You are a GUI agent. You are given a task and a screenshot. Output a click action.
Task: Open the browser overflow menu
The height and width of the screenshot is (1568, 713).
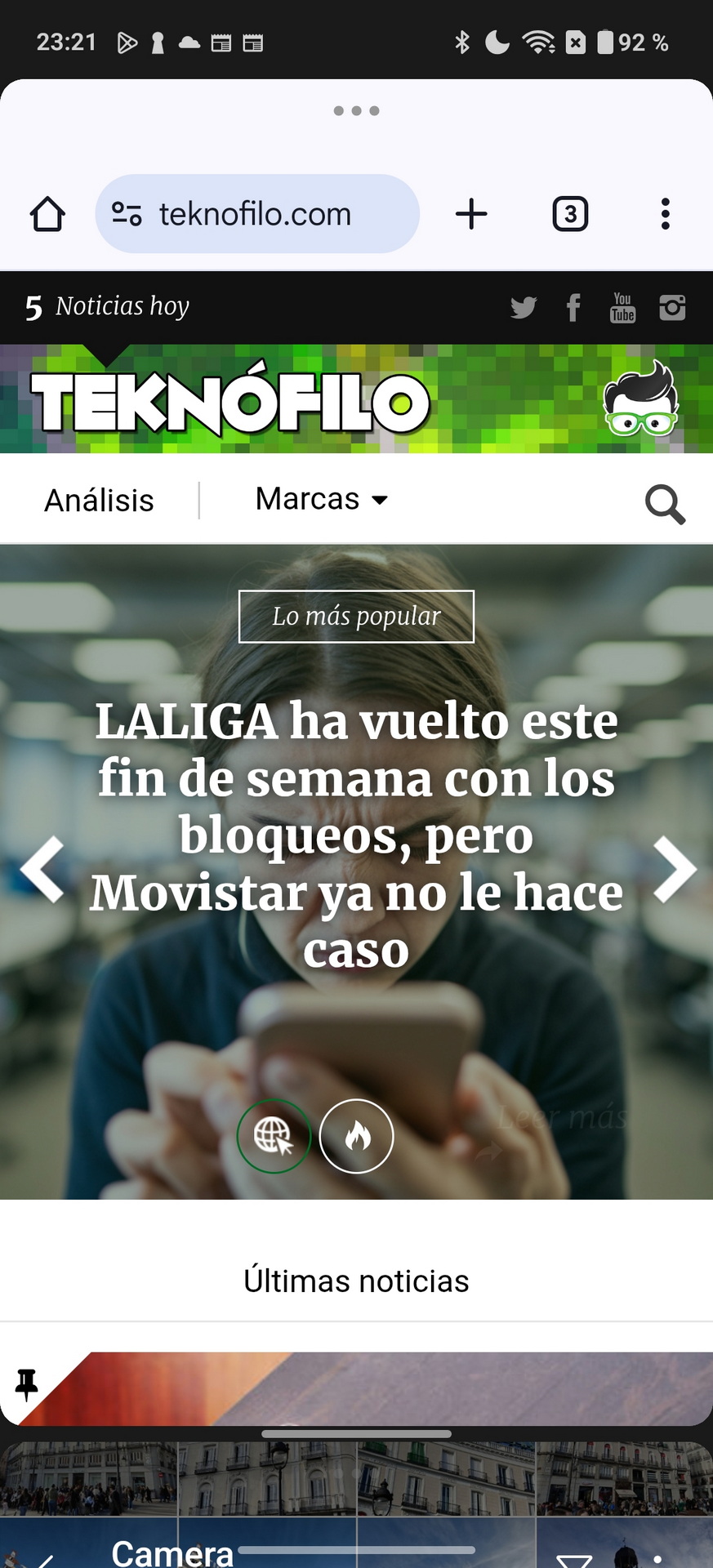click(666, 214)
